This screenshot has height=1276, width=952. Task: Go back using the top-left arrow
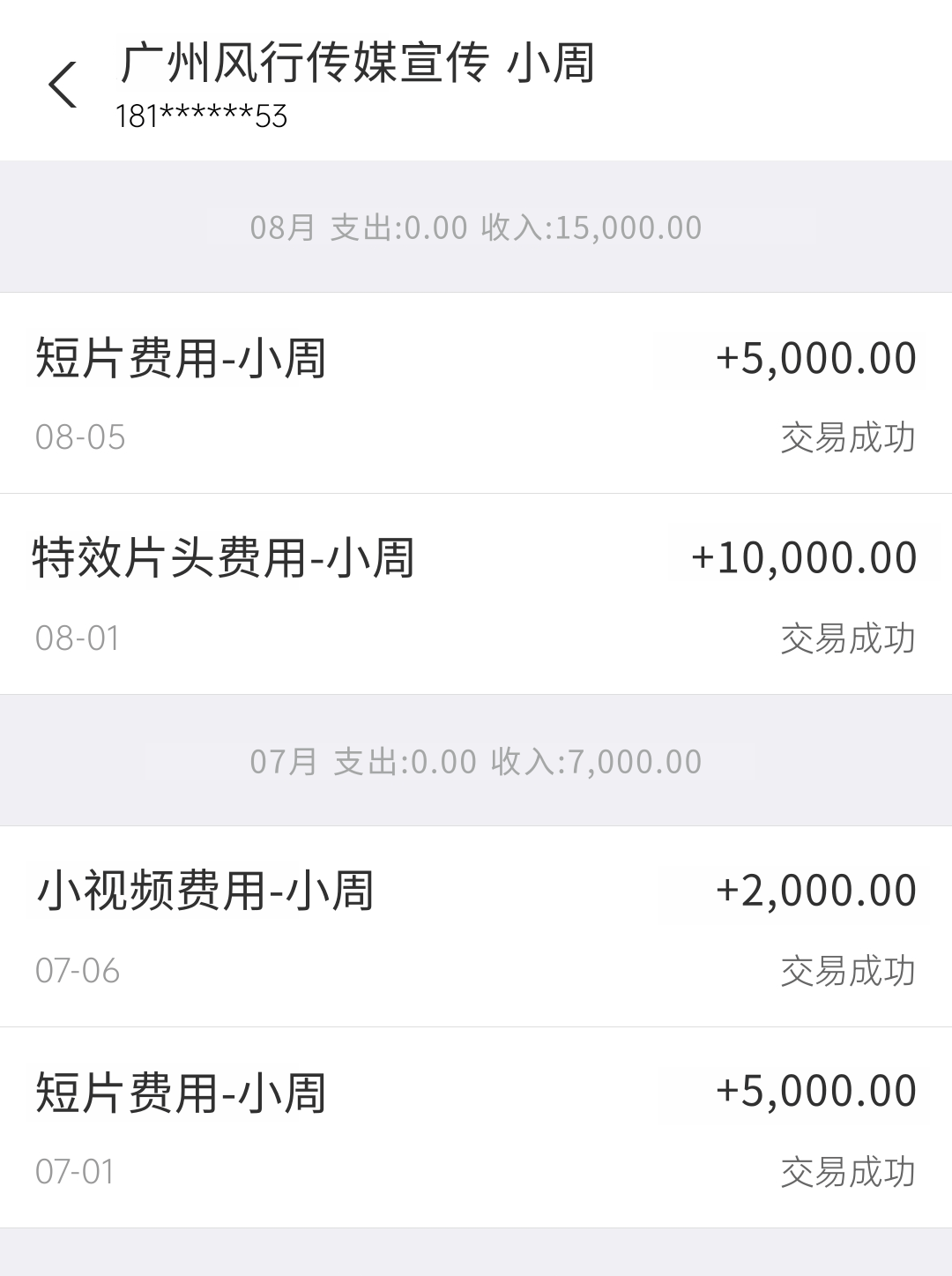coord(63,85)
